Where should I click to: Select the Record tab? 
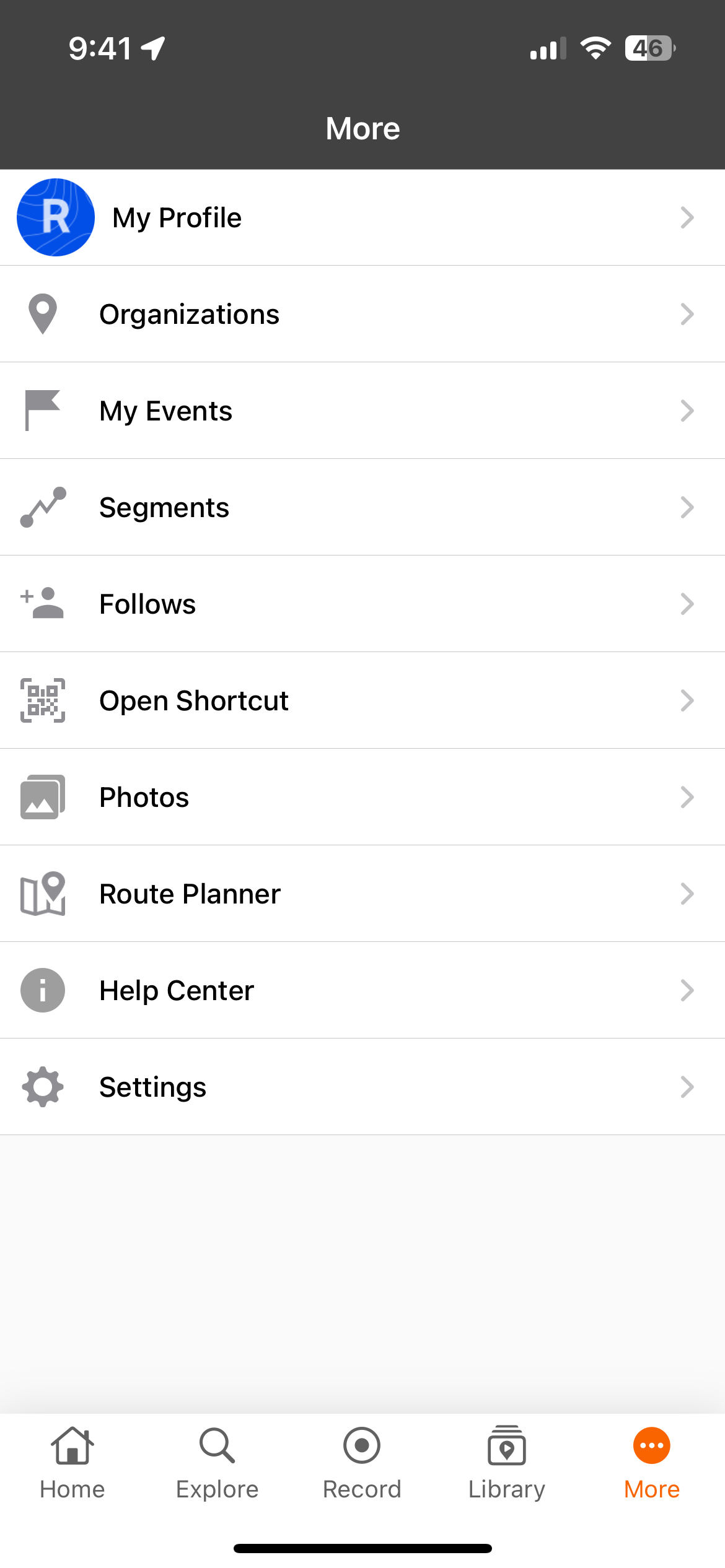pyautogui.click(x=362, y=1463)
